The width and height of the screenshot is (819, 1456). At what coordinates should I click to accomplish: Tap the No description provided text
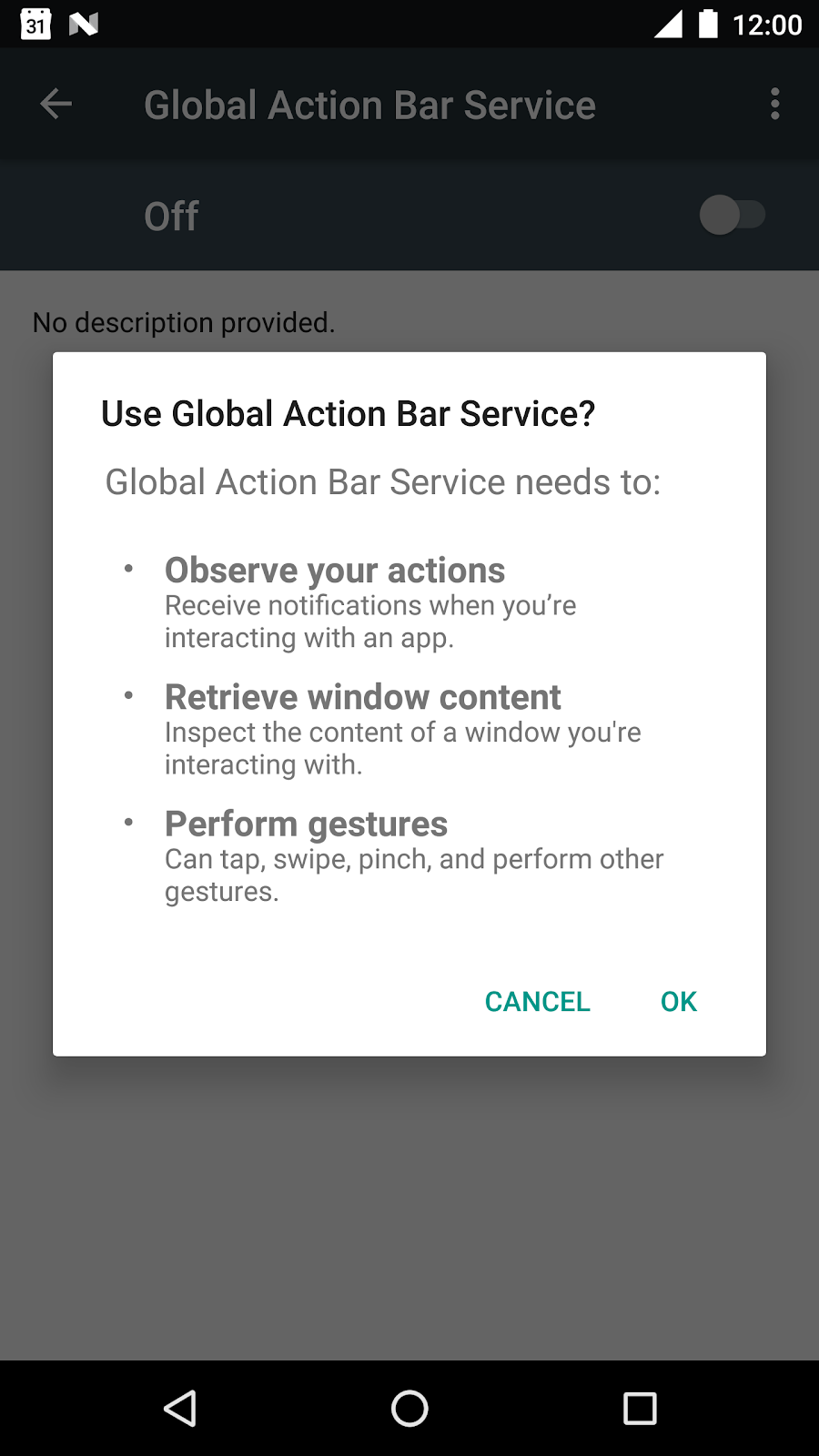183,322
